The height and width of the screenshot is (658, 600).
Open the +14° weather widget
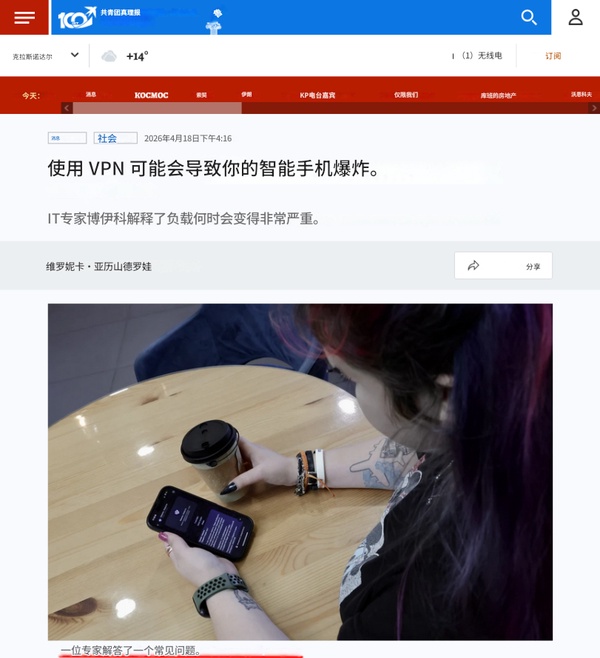coord(125,56)
